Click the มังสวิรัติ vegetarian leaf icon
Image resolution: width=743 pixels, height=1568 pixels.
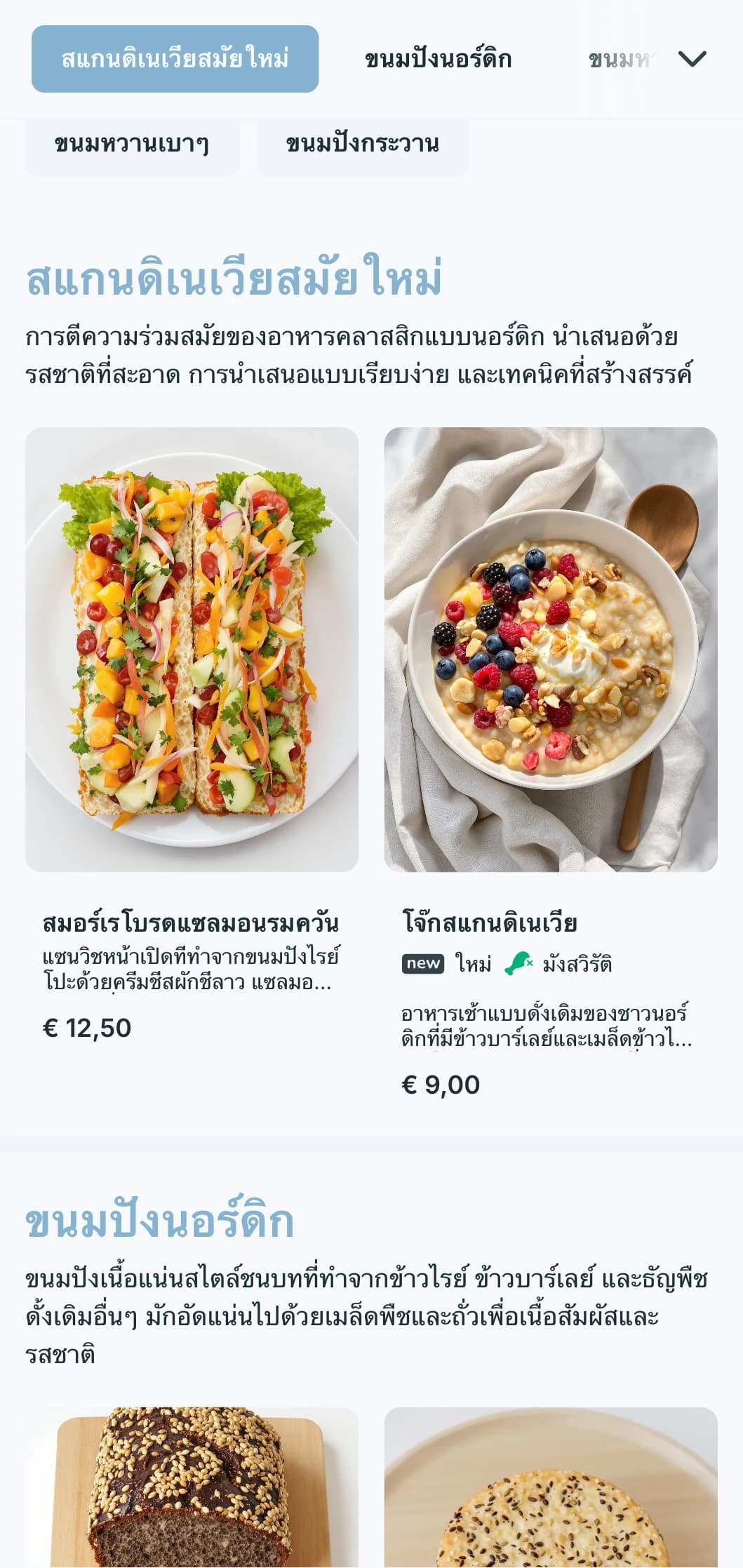pos(518,965)
